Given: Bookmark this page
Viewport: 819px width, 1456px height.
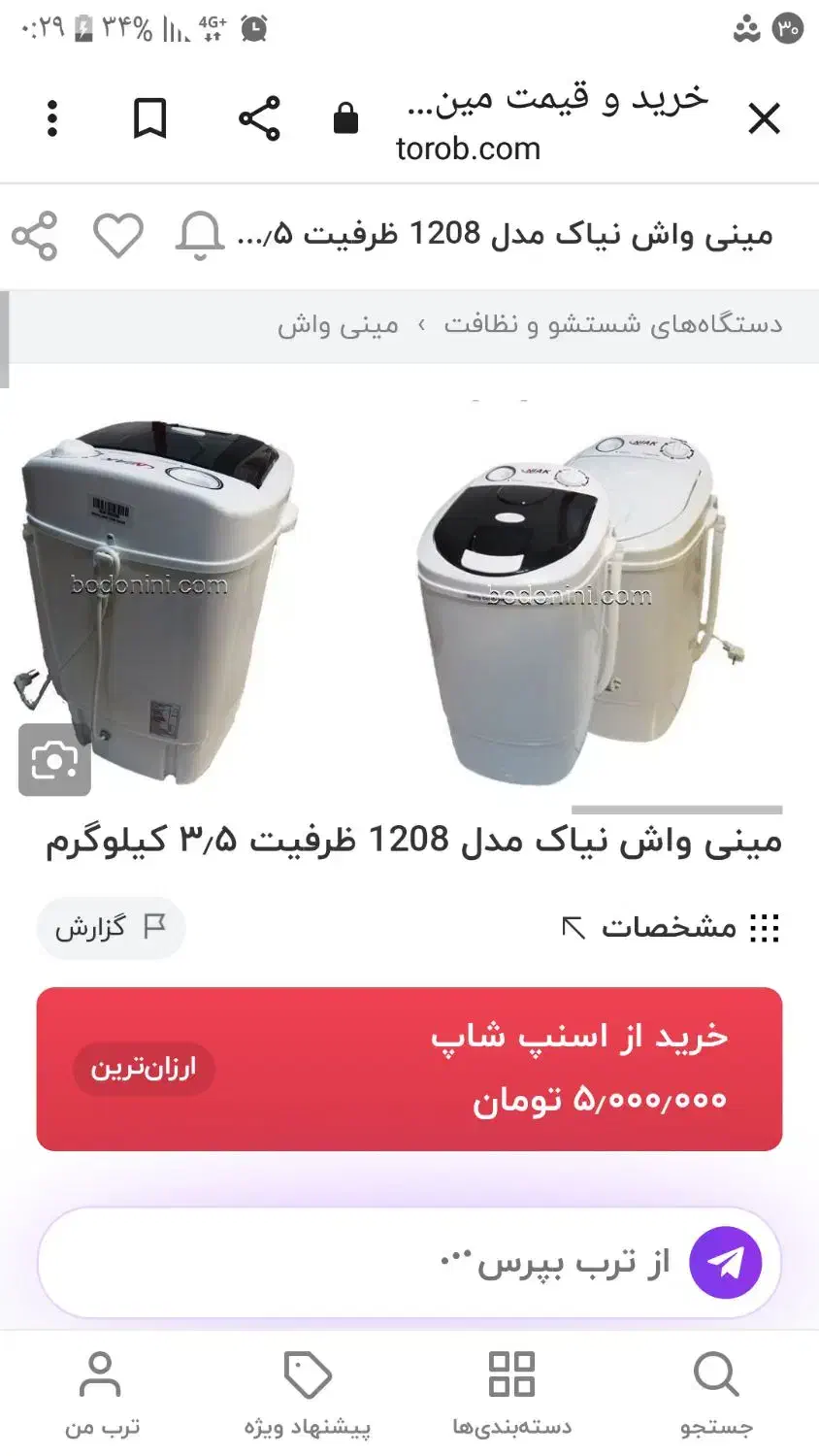Looking at the screenshot, I should [151, 118].
